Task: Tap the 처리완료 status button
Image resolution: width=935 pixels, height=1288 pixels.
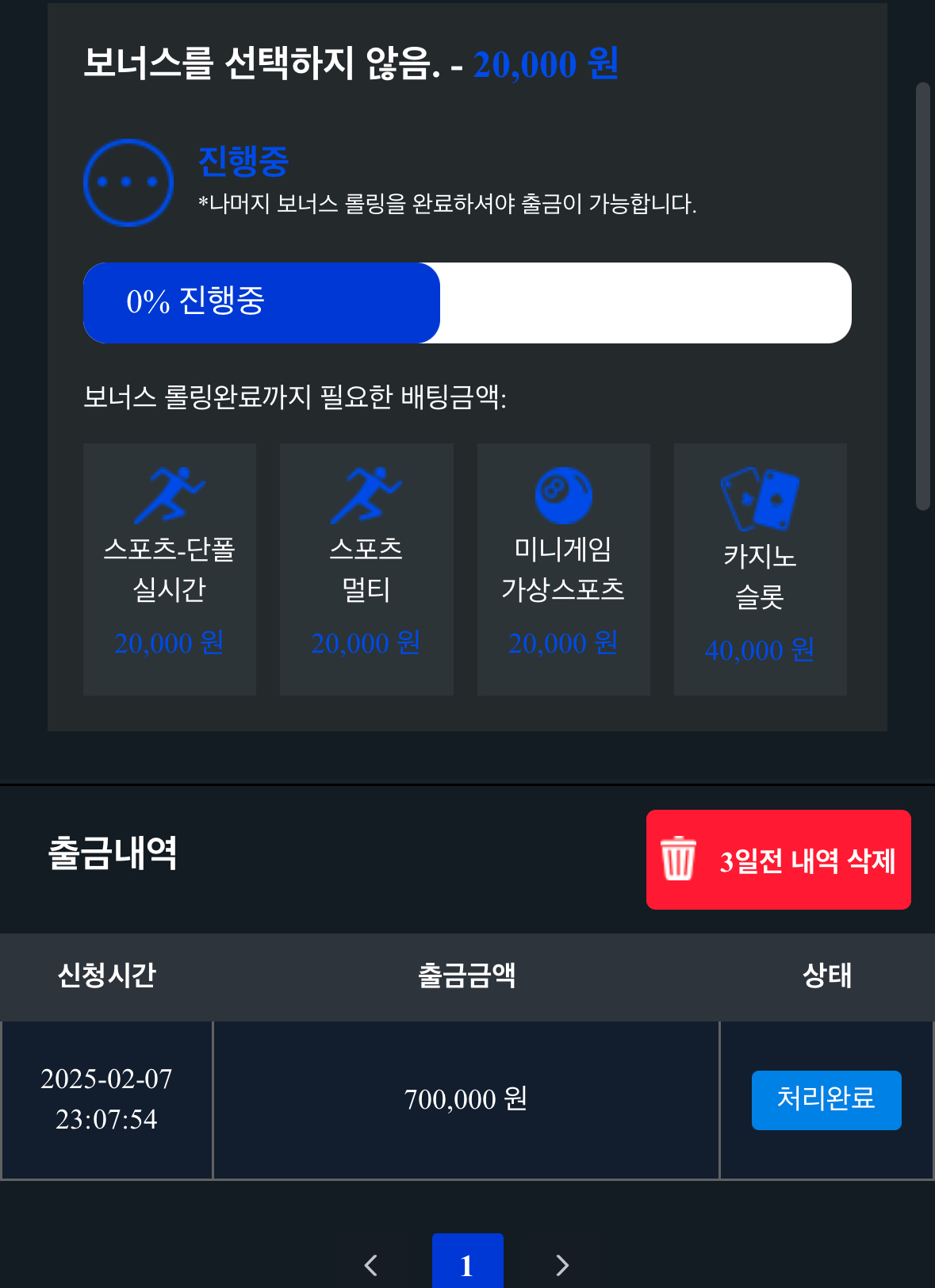Action: point(826,1100)
